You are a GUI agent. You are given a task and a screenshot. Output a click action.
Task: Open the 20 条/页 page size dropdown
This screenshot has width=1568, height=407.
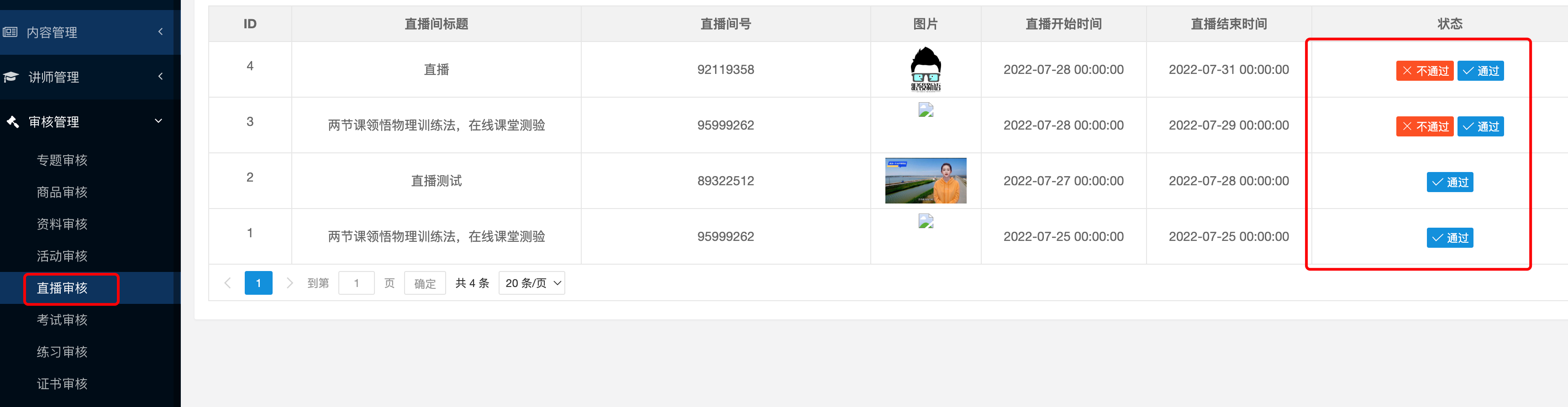click(x=531, y=283)
